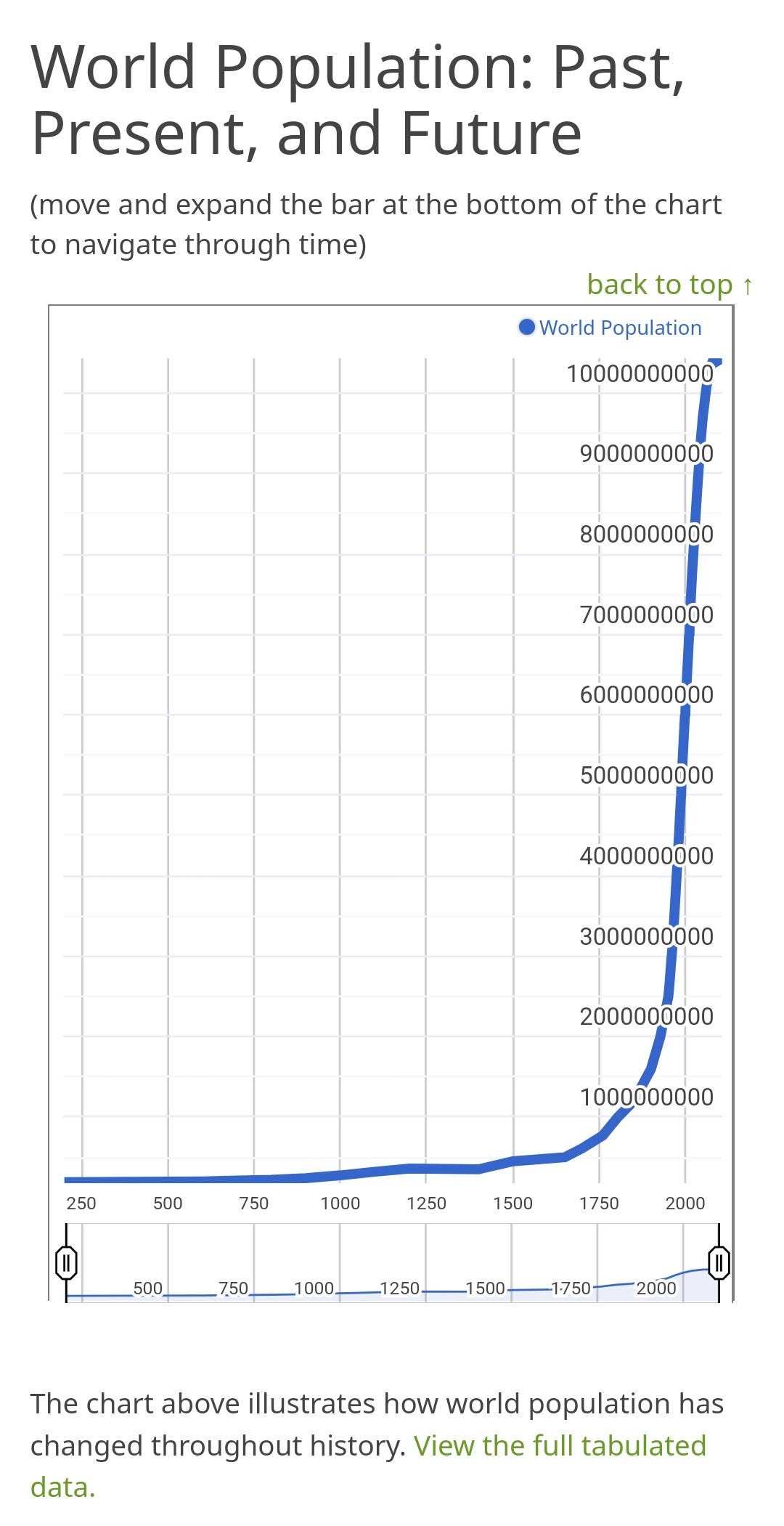The height and width of the screenshot is (1526, 784).
Task: Tap the World Population legend entry
Action: (610, 328)
